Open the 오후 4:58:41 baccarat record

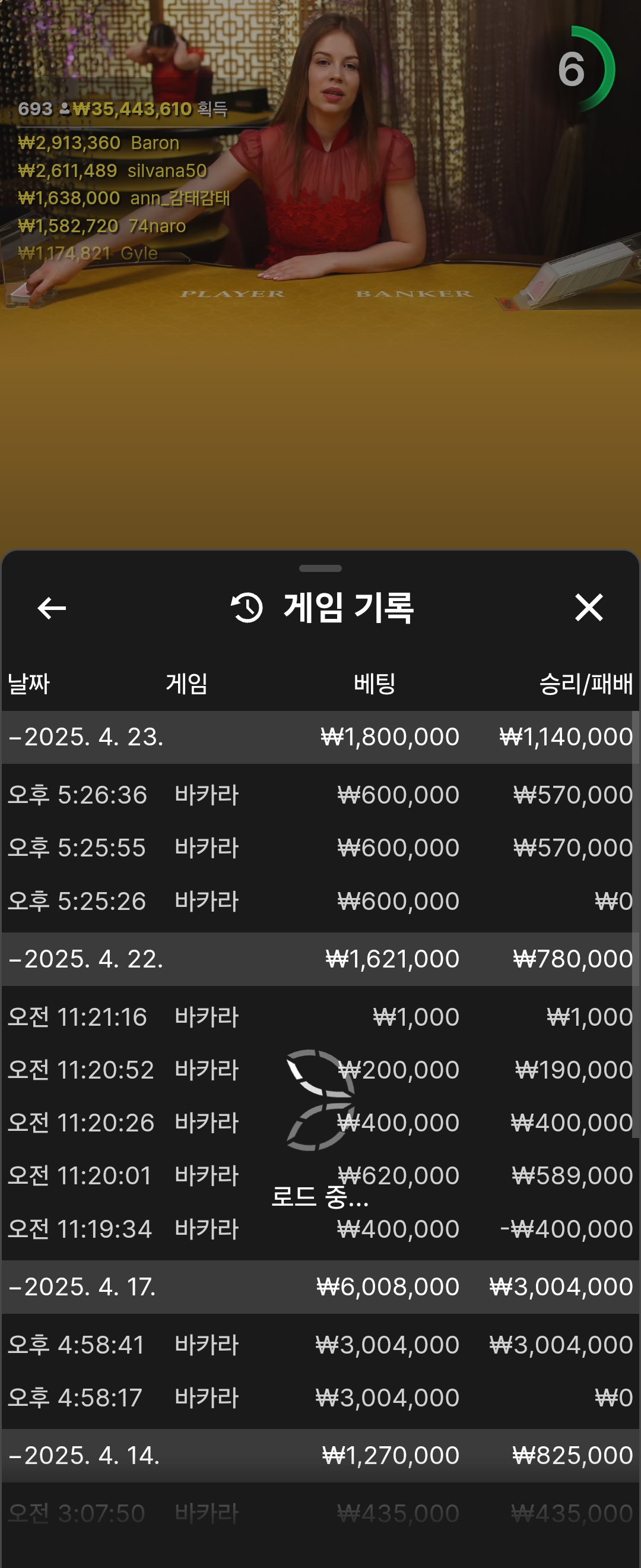point(320,1345)
